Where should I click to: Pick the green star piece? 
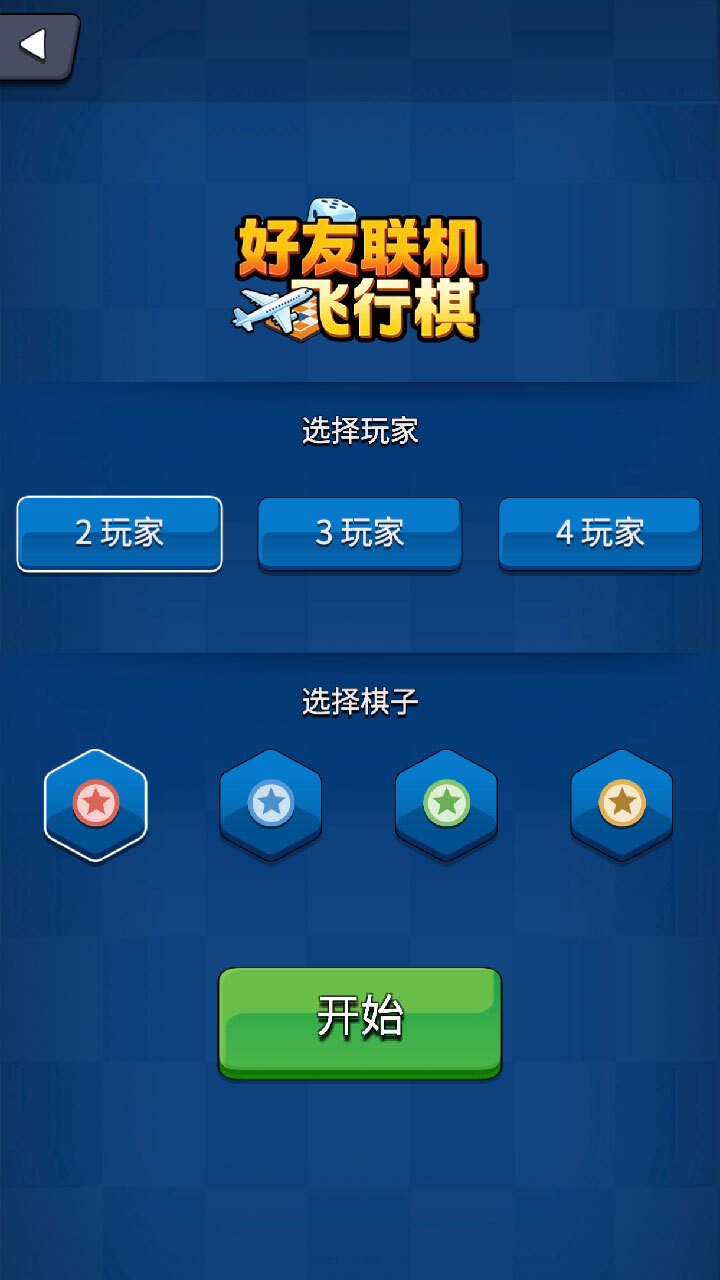(446, 803)
